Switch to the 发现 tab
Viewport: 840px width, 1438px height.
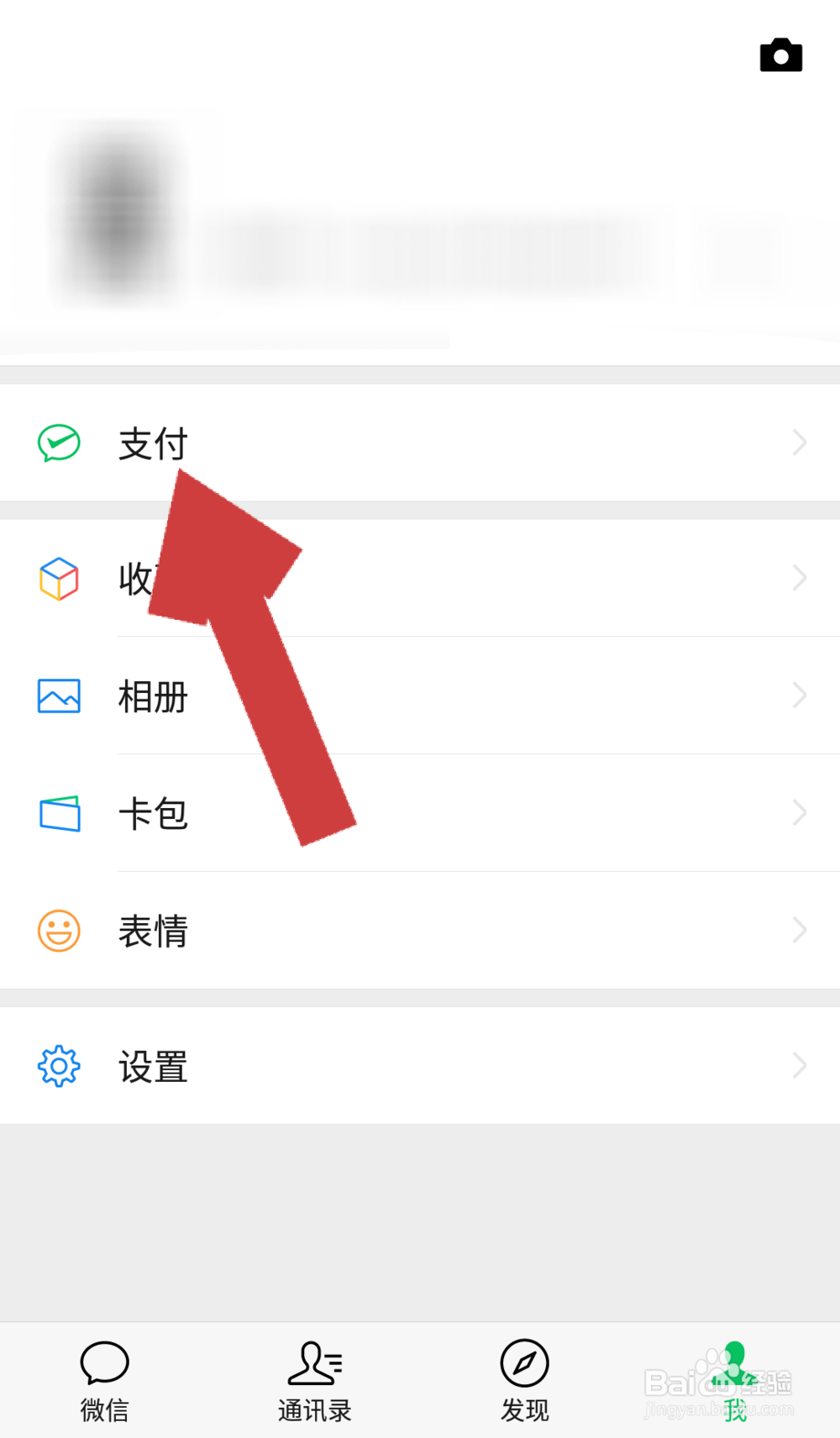pyautogui.click(x=524, y=1382)
